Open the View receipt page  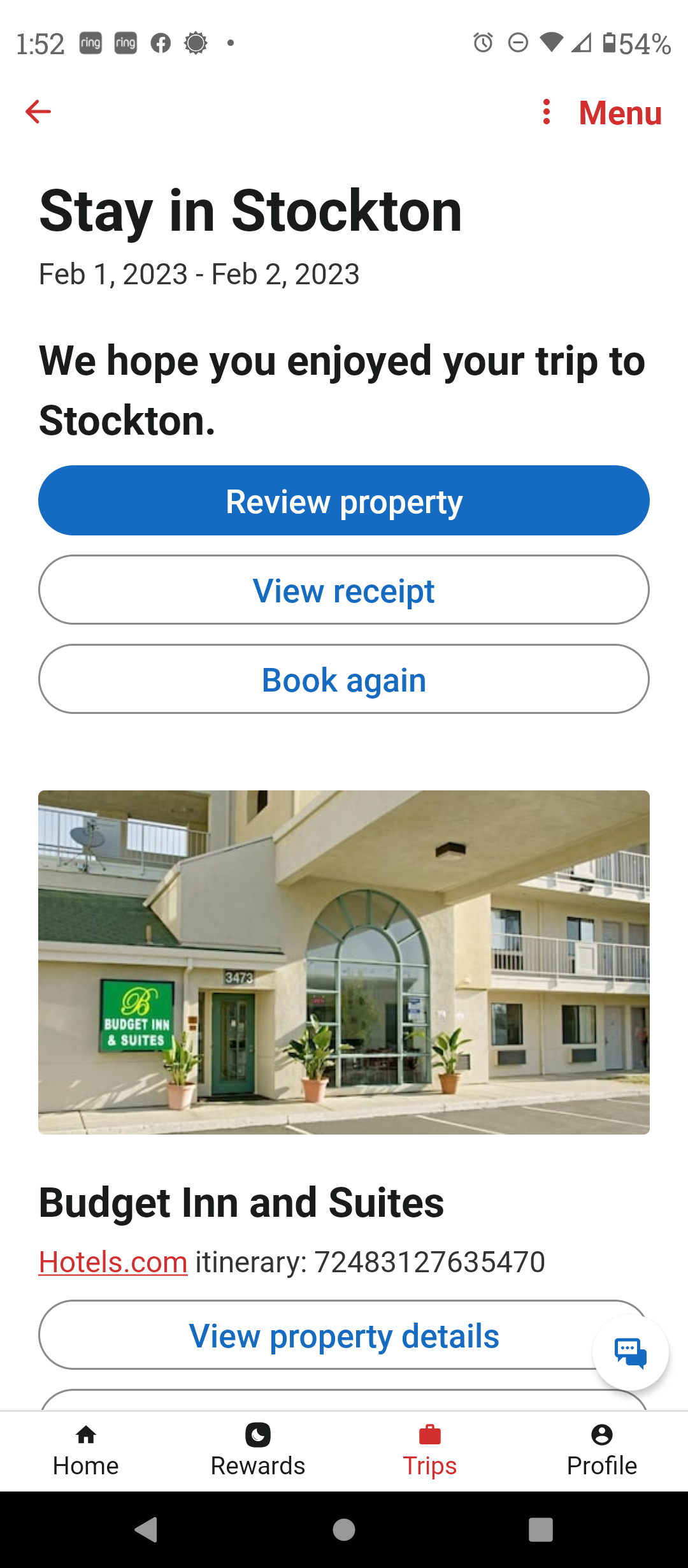344,591
